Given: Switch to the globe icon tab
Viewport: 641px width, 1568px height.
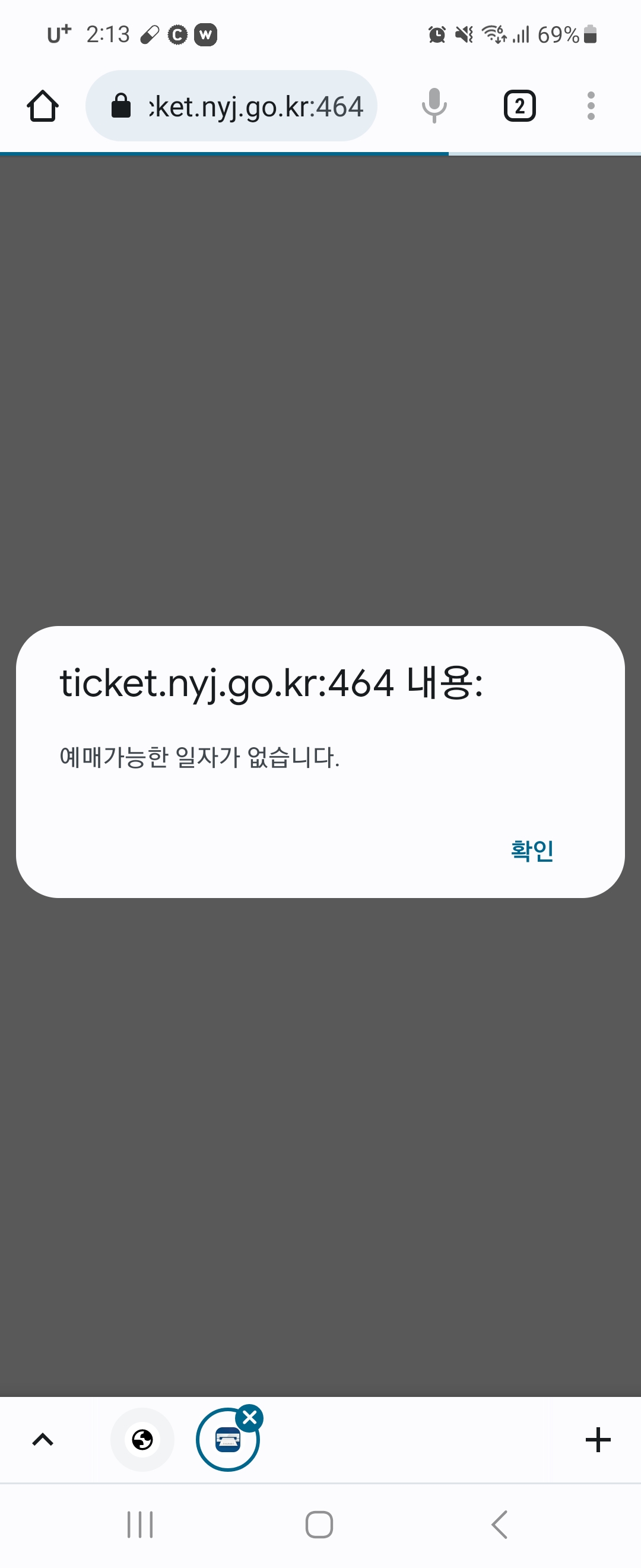Looking at the screenshot, I should click(142, 1440).
